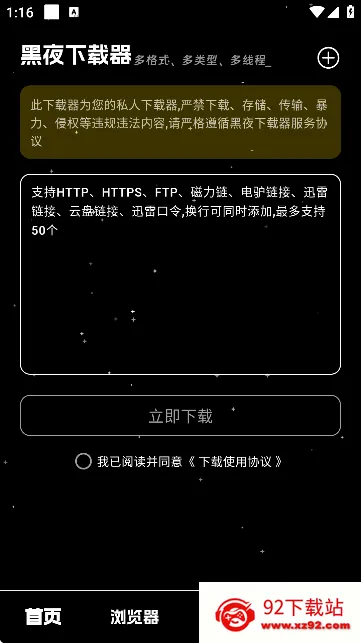Screen dimensions: 361x643
Task: Switch to the 浏览器 tab
Action: [135, 617]
